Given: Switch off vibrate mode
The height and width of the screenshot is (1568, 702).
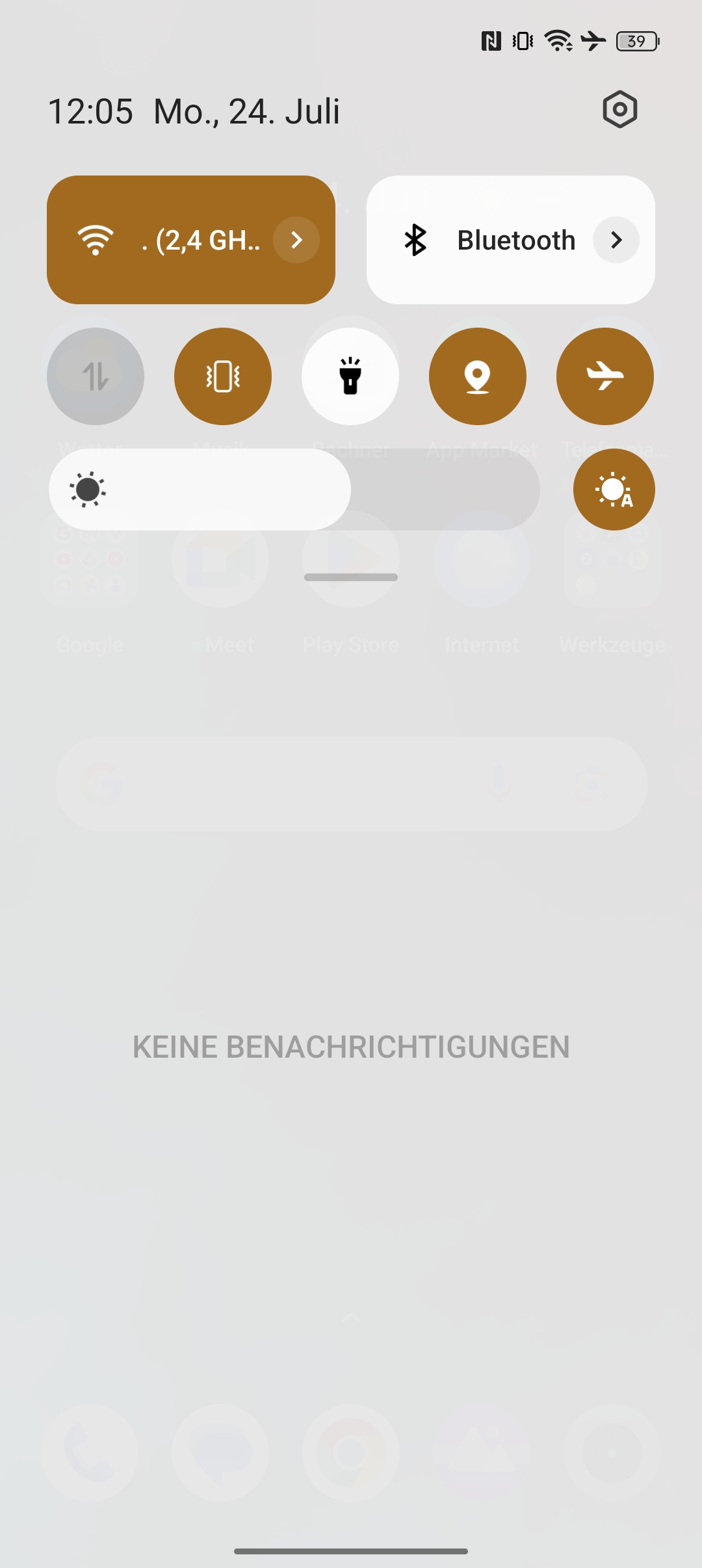Looking at the screenshot, I should [223, 376].
